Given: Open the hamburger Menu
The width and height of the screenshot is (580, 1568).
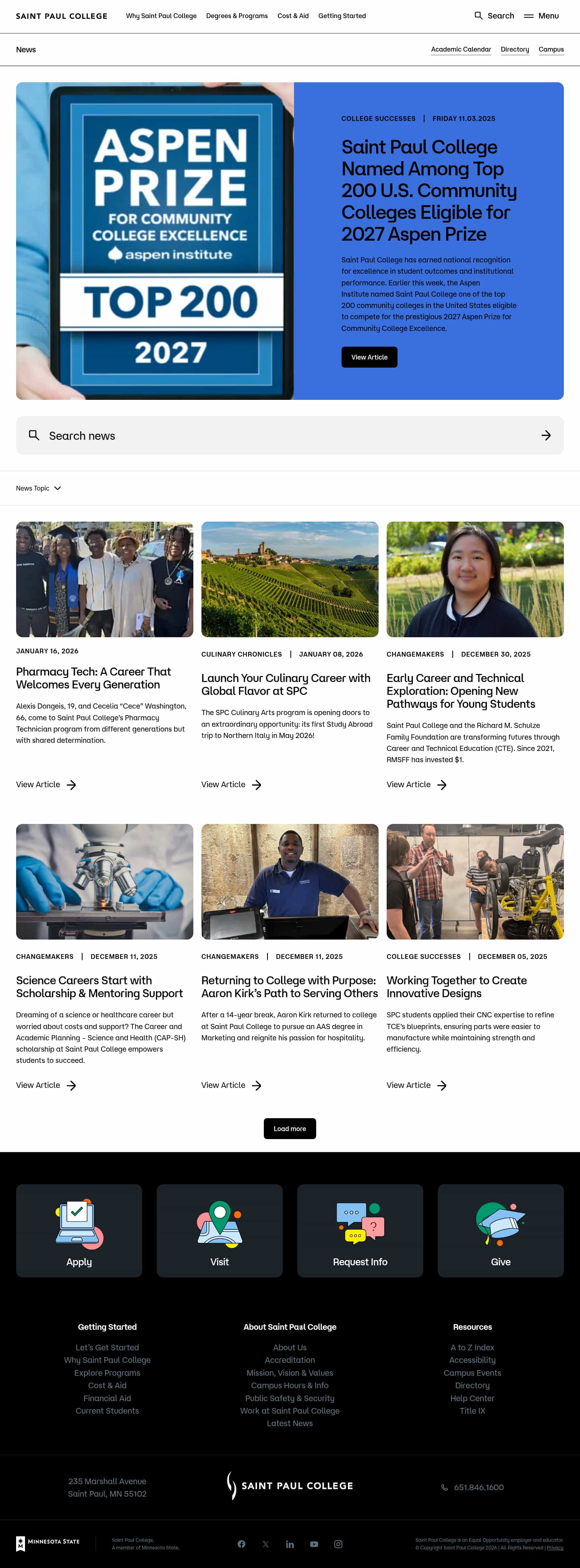Looking at the screenshot, I should pos(541,16).
